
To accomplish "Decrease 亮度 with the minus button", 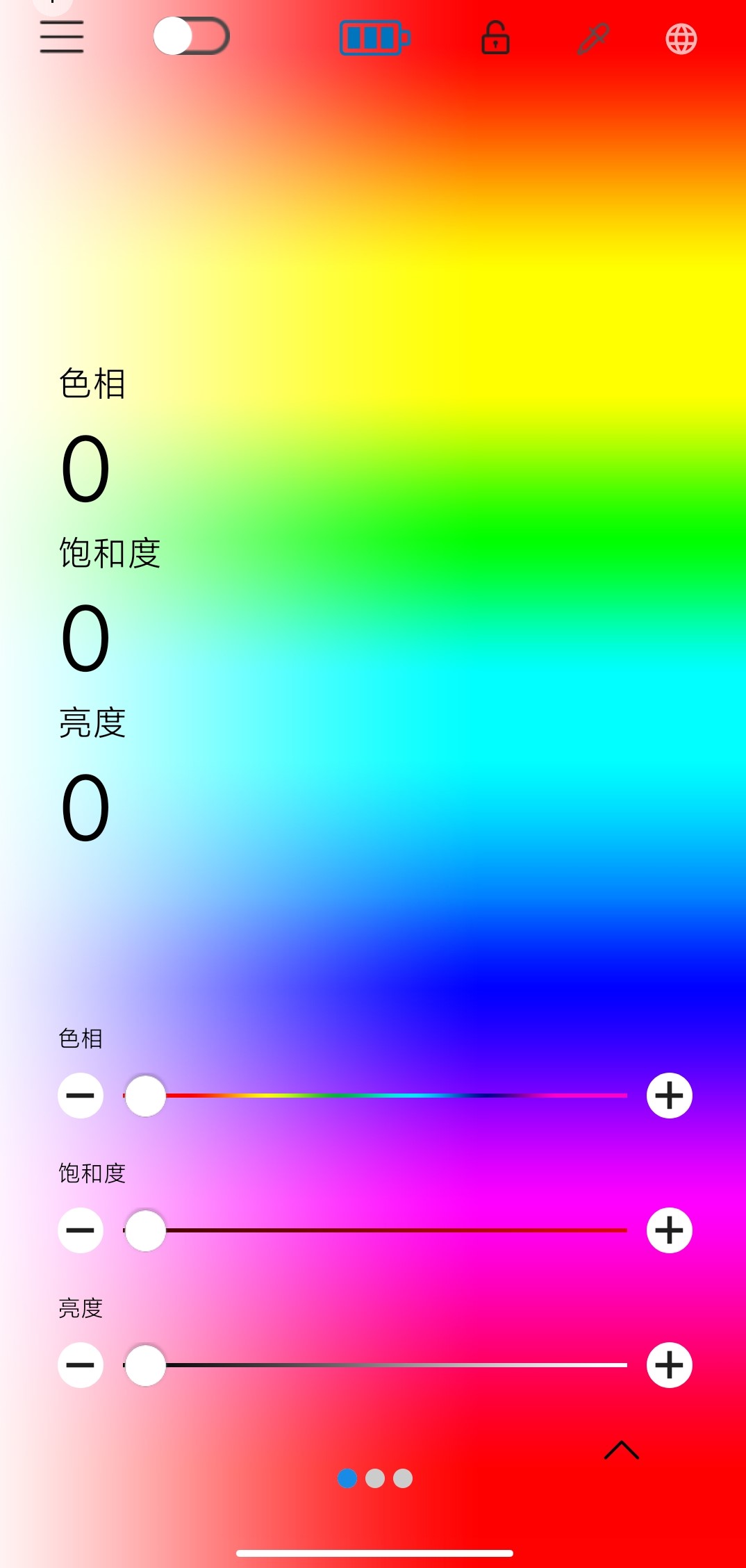I will (x=81, y=1365).
